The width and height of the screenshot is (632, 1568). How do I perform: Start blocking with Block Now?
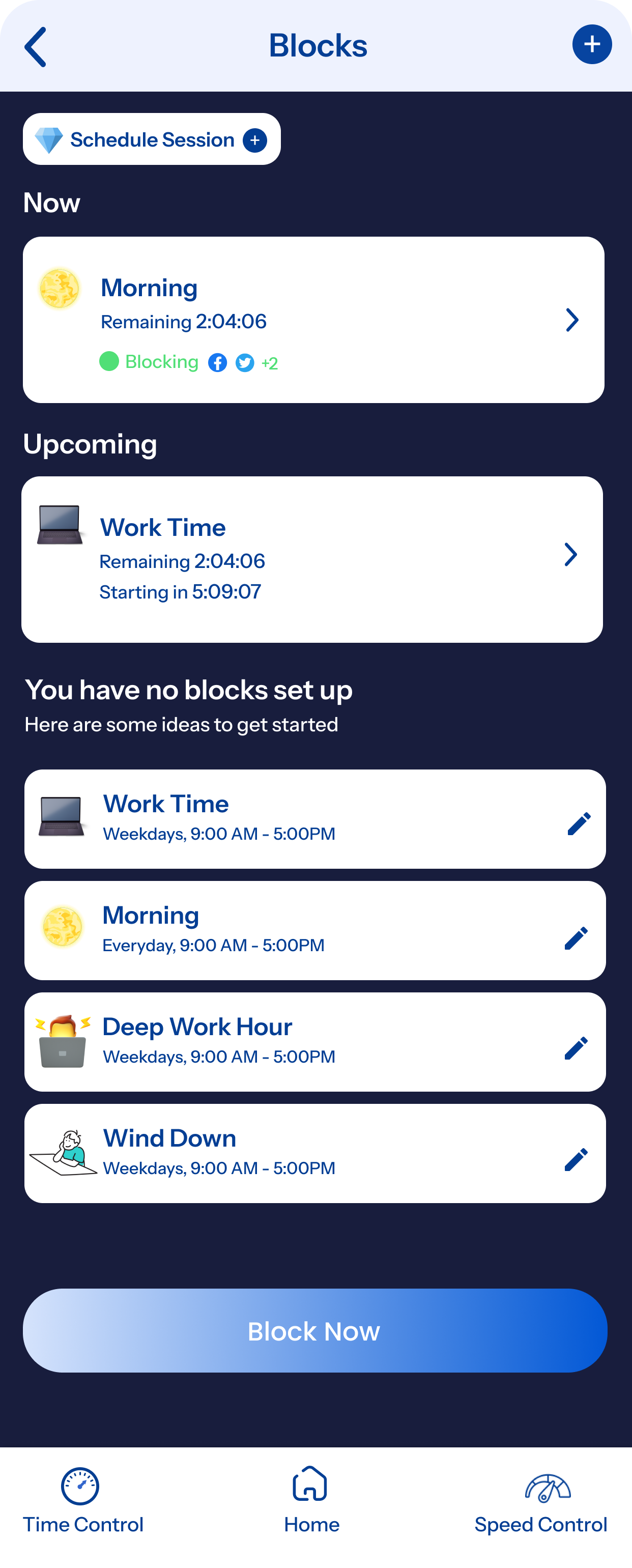[315, 1331]
